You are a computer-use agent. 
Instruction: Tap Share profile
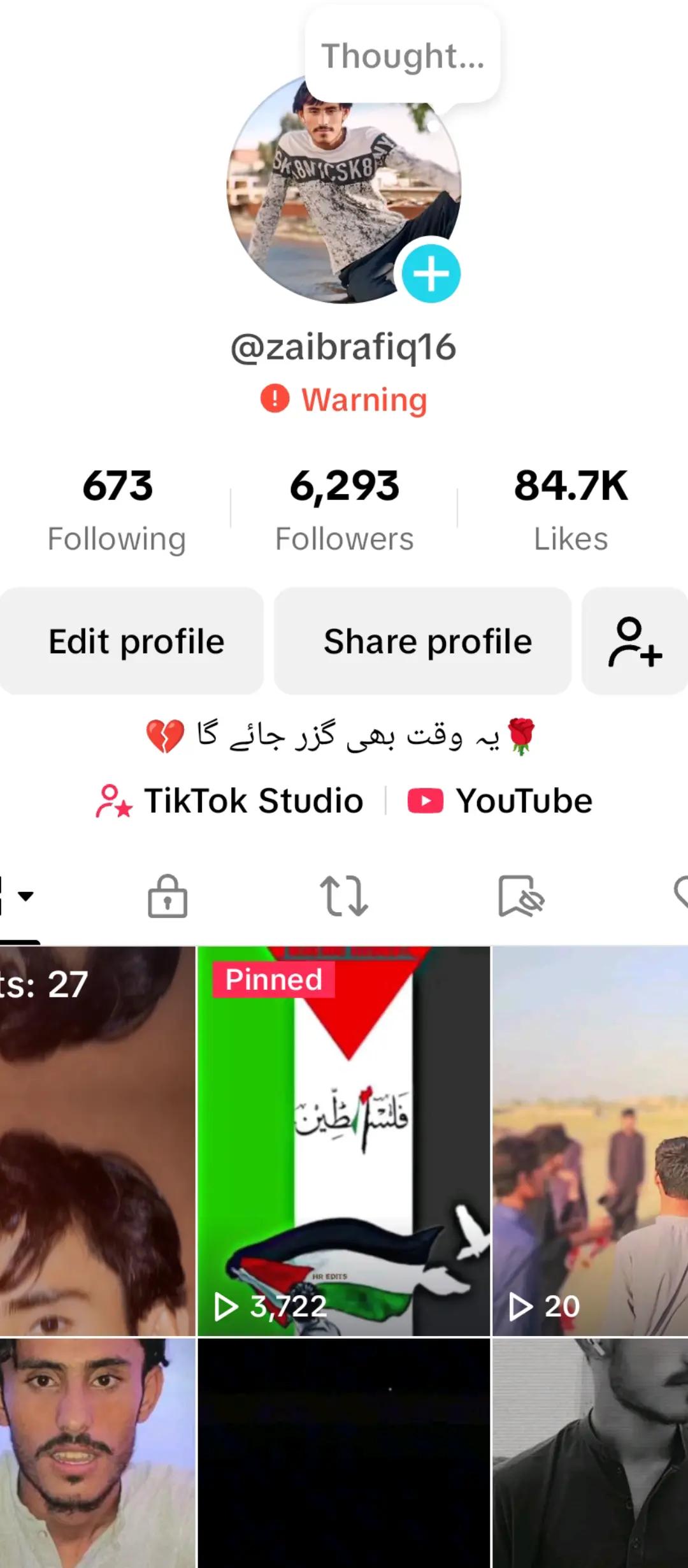427,641
